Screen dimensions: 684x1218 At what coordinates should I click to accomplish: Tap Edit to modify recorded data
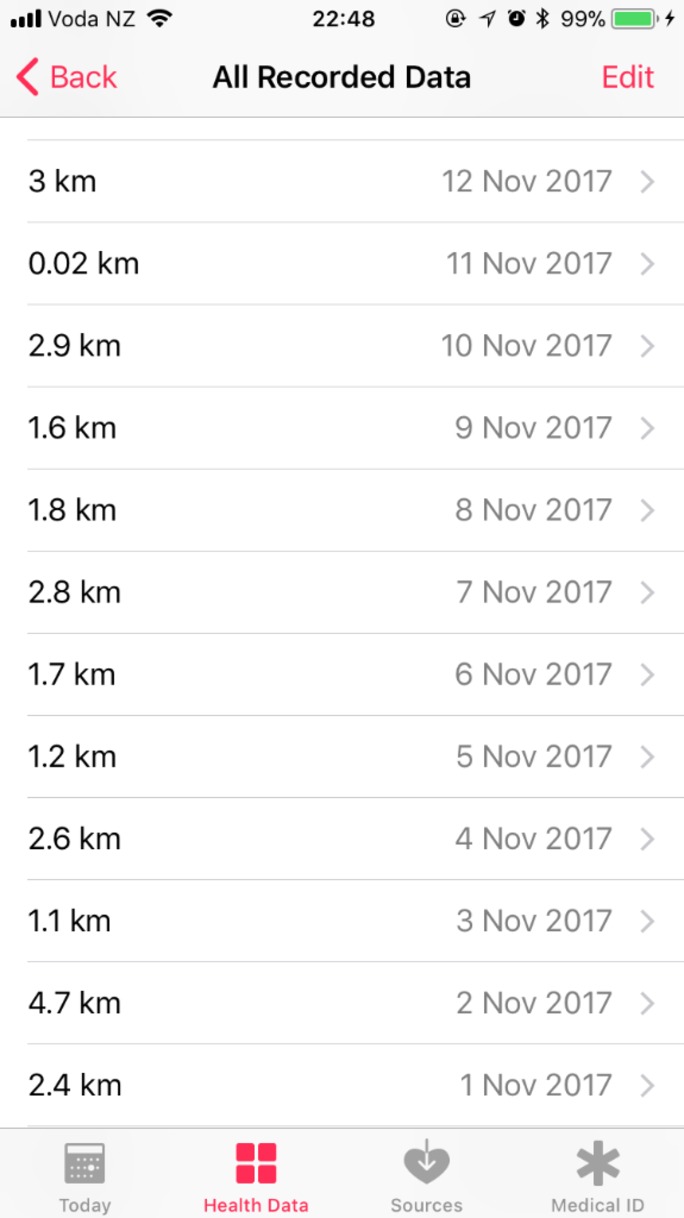[x=627, y=77]
